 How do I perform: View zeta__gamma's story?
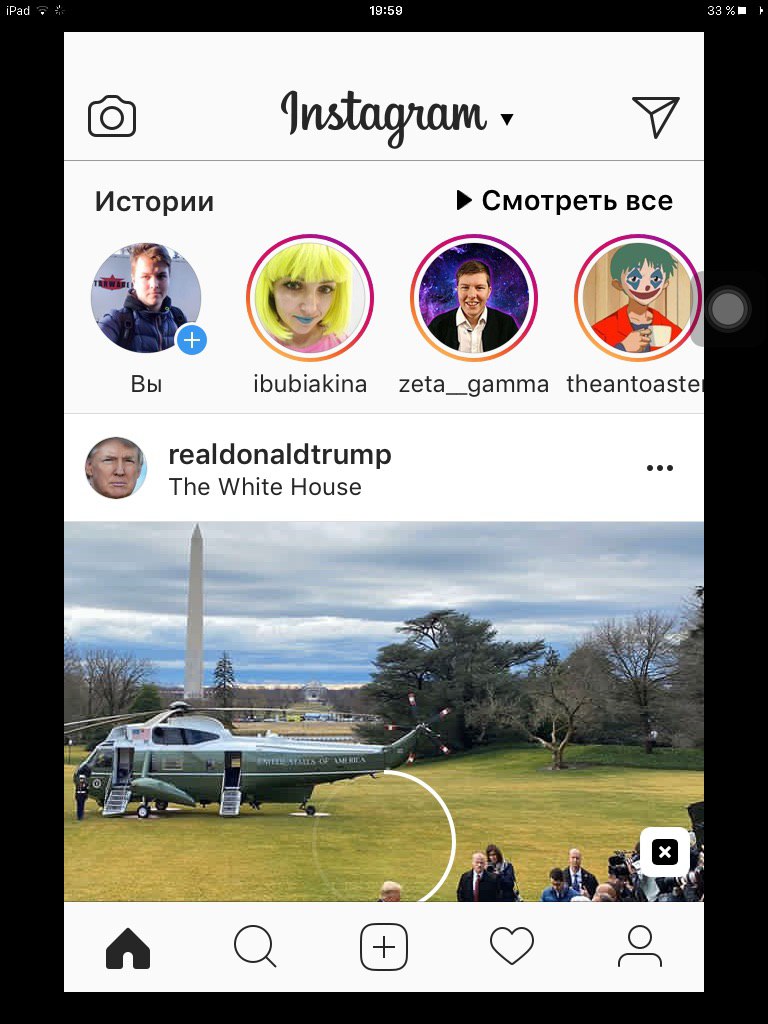pos(474,298)
